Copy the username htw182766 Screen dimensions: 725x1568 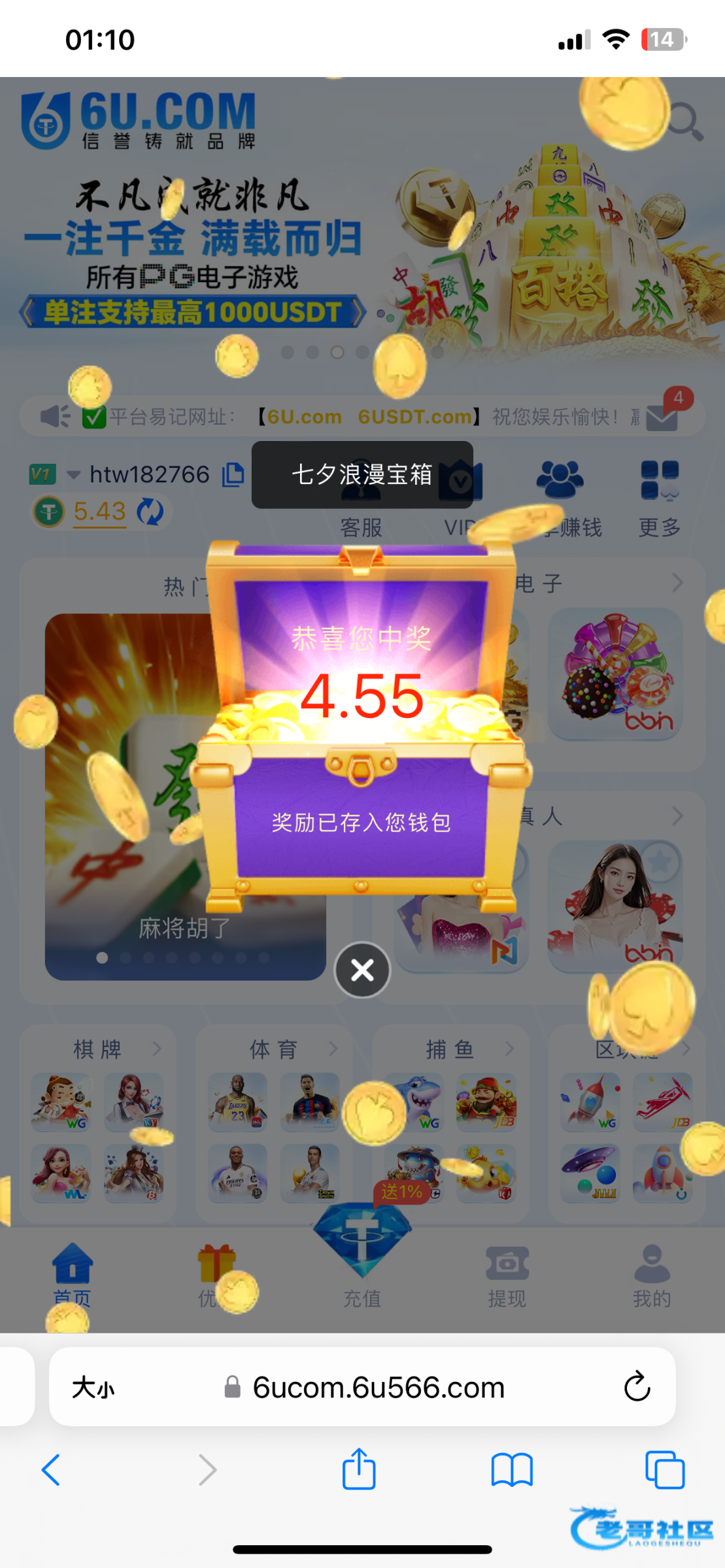233,475
